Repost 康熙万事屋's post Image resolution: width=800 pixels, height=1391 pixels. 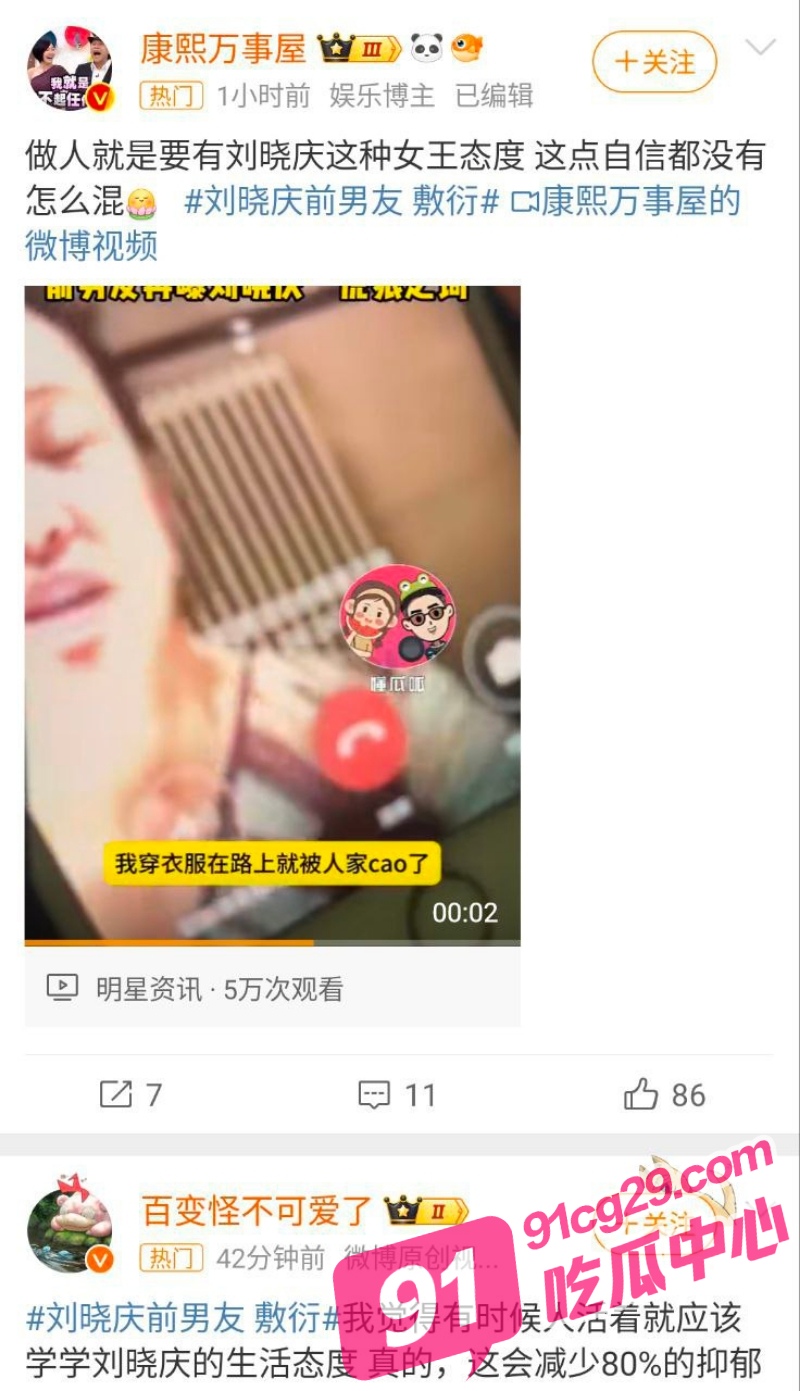pyautogui.click(x=130, y=1095)
